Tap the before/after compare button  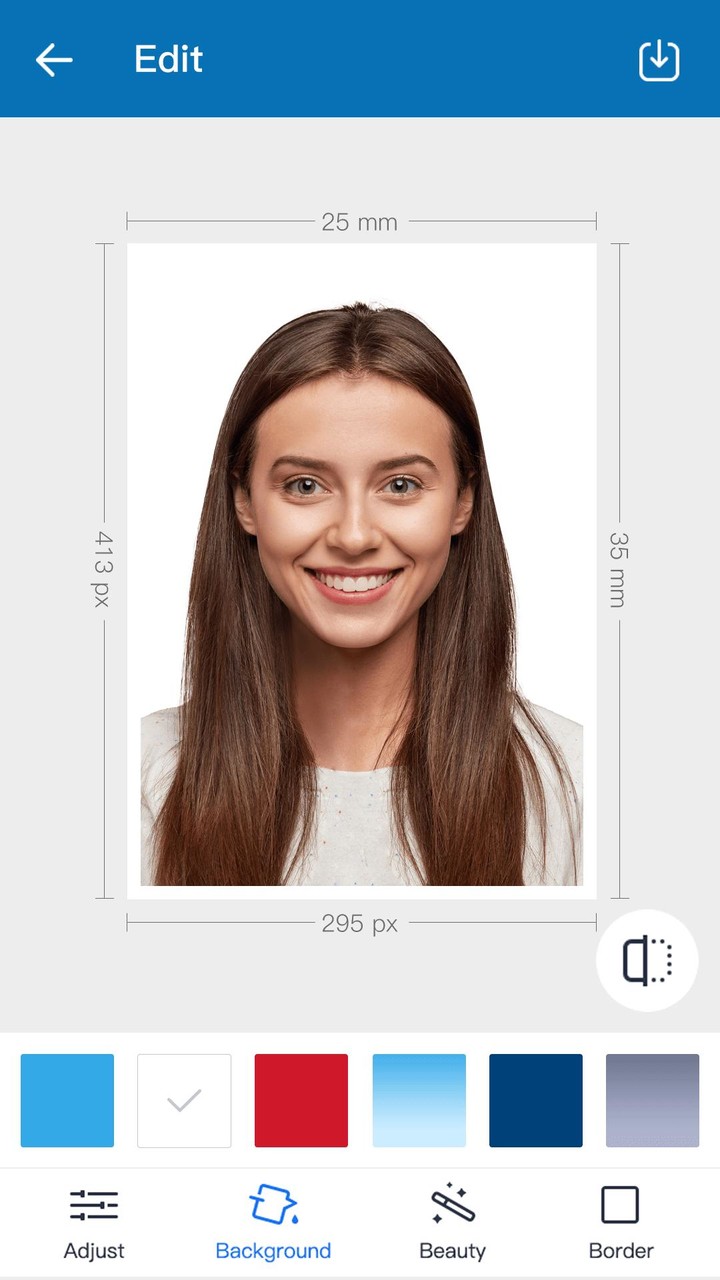tap(647, 960)
